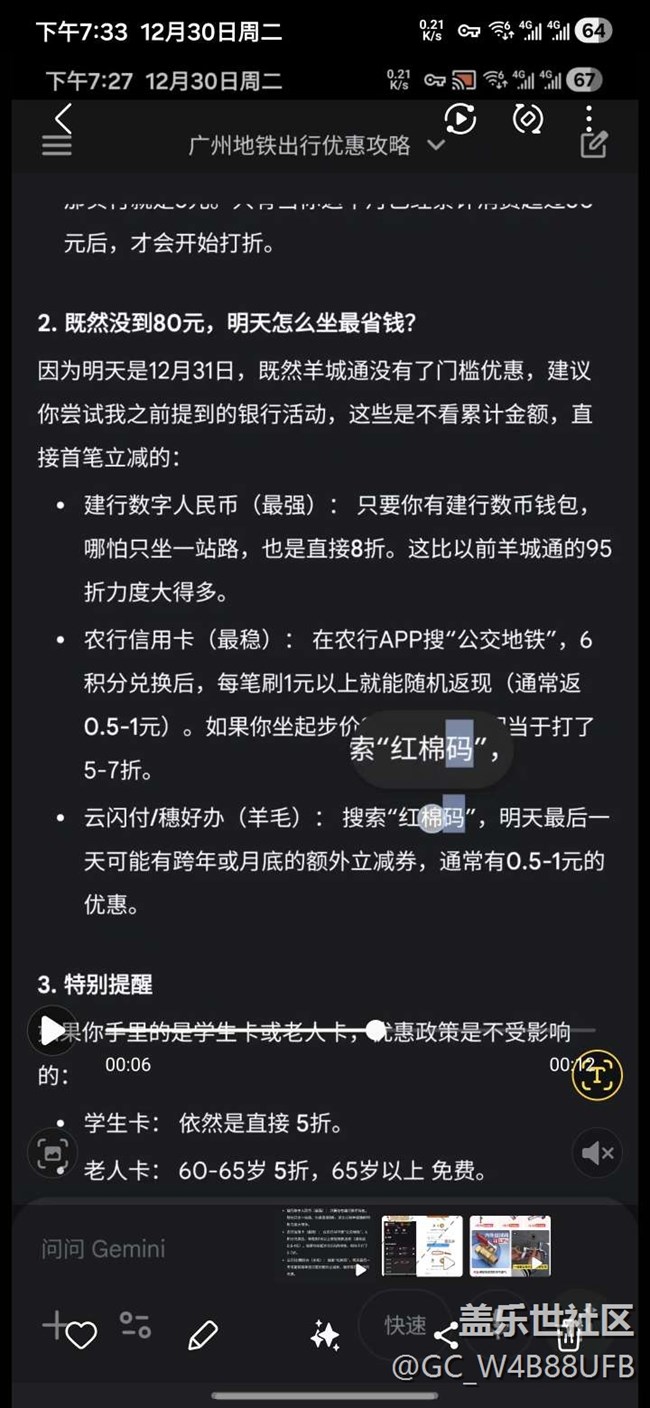Image resolution: width=650 pixels, height=1408 pixels.
Task: Open the three-dot overflow menu
Action: (x=589, y=117)
